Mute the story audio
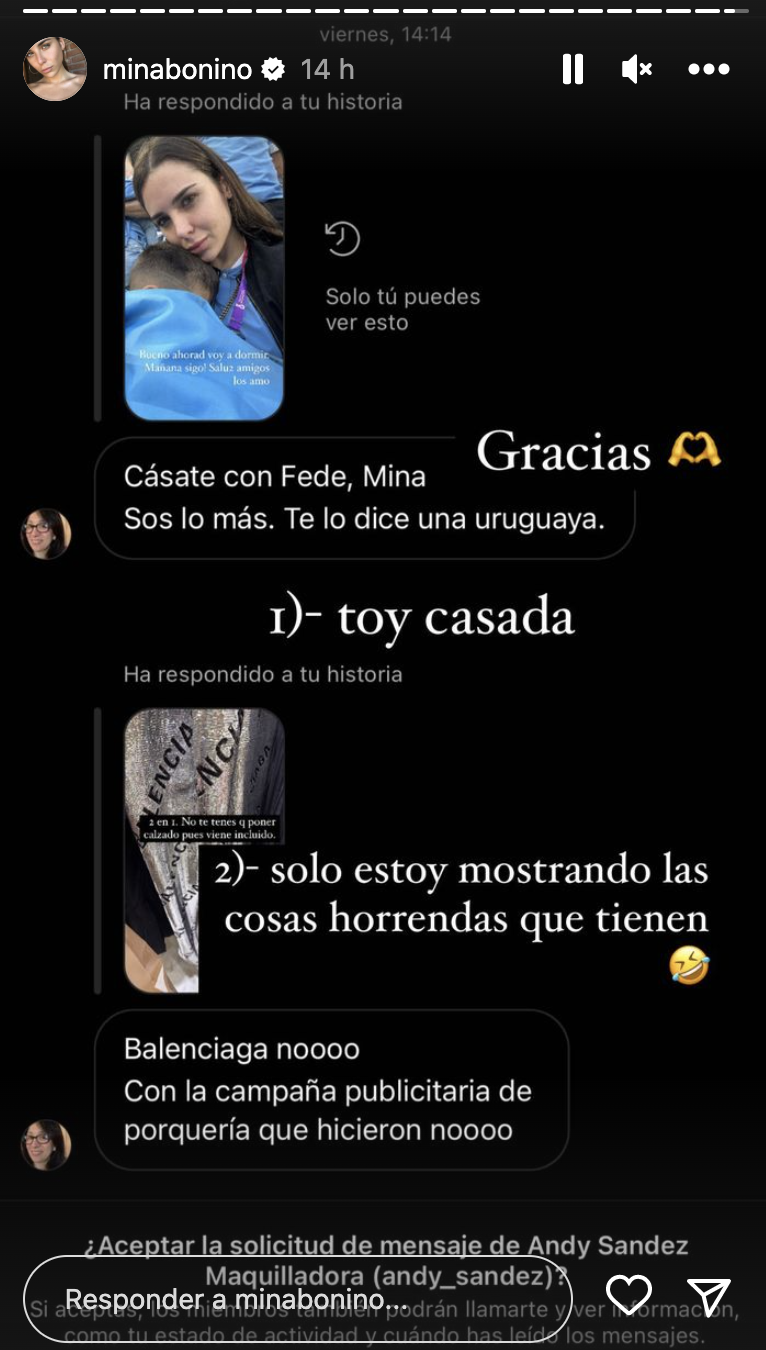Screen dimensions: 766x1350 click(x=636, y=69)
